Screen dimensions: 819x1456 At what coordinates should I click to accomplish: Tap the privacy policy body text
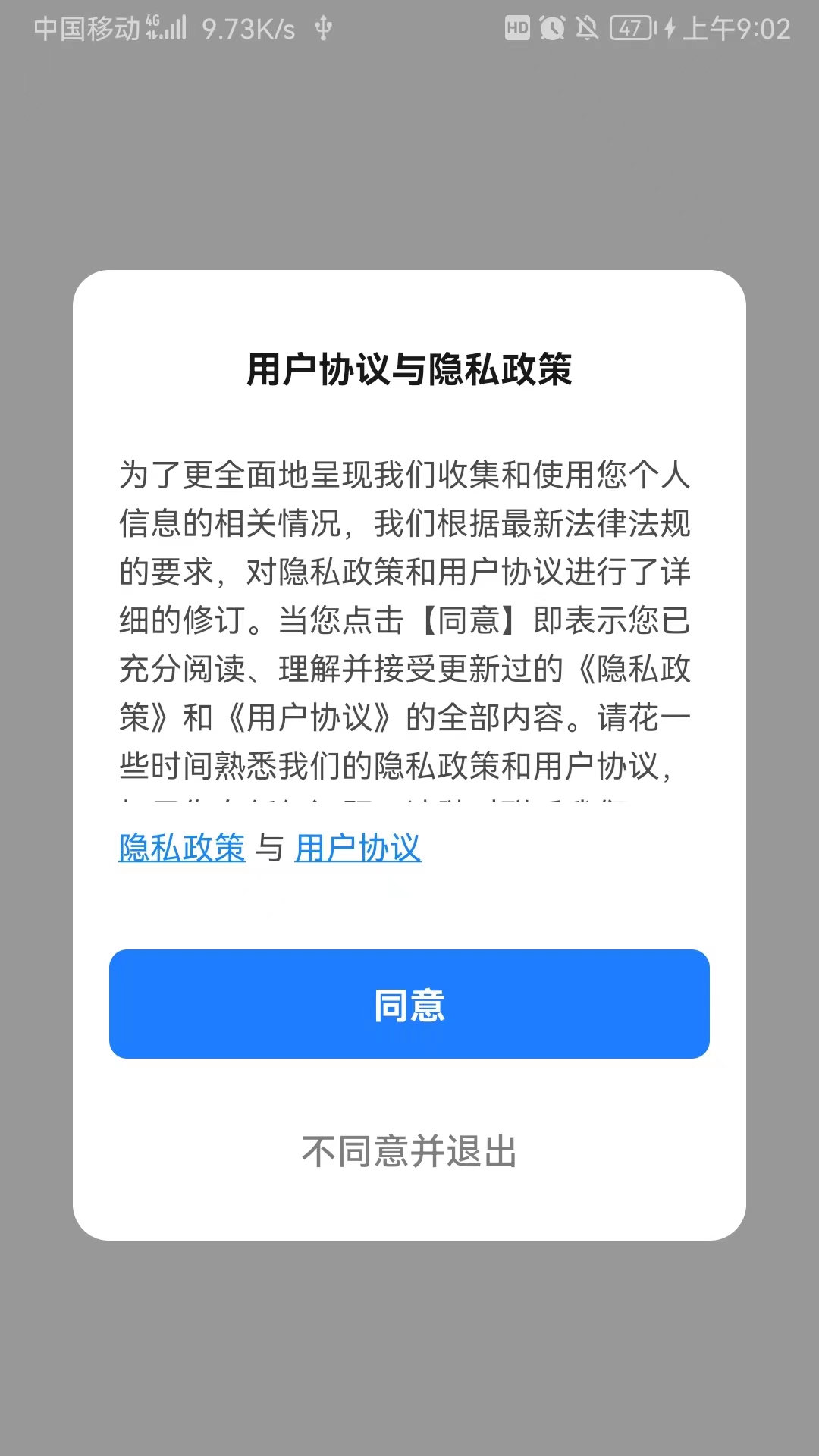coord(409,622)
